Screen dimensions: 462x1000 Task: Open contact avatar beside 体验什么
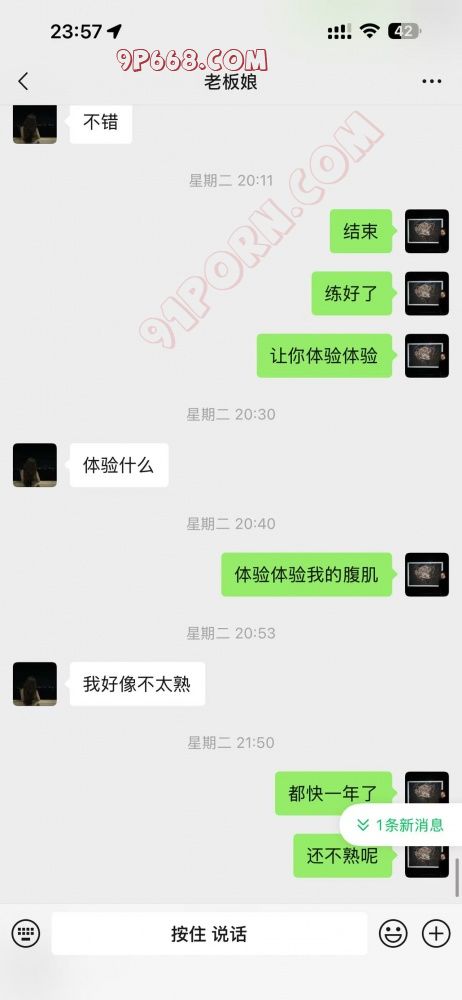point(35,465)
